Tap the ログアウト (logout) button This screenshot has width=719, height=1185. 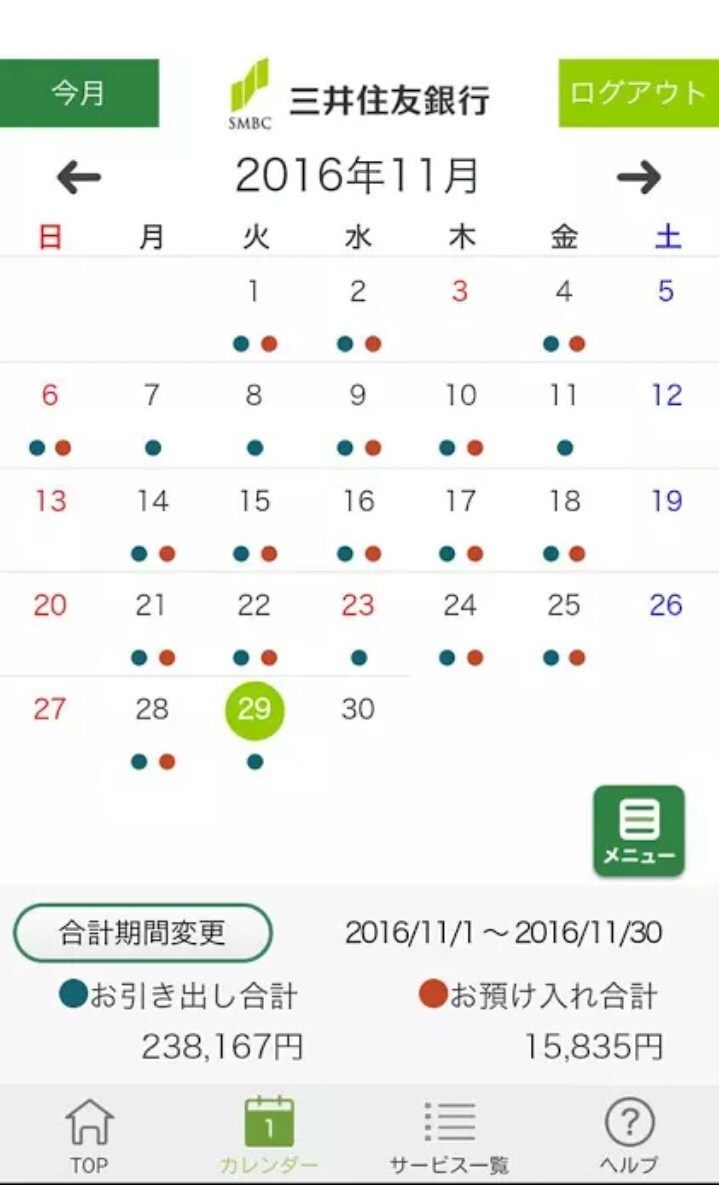coord(638,93)
